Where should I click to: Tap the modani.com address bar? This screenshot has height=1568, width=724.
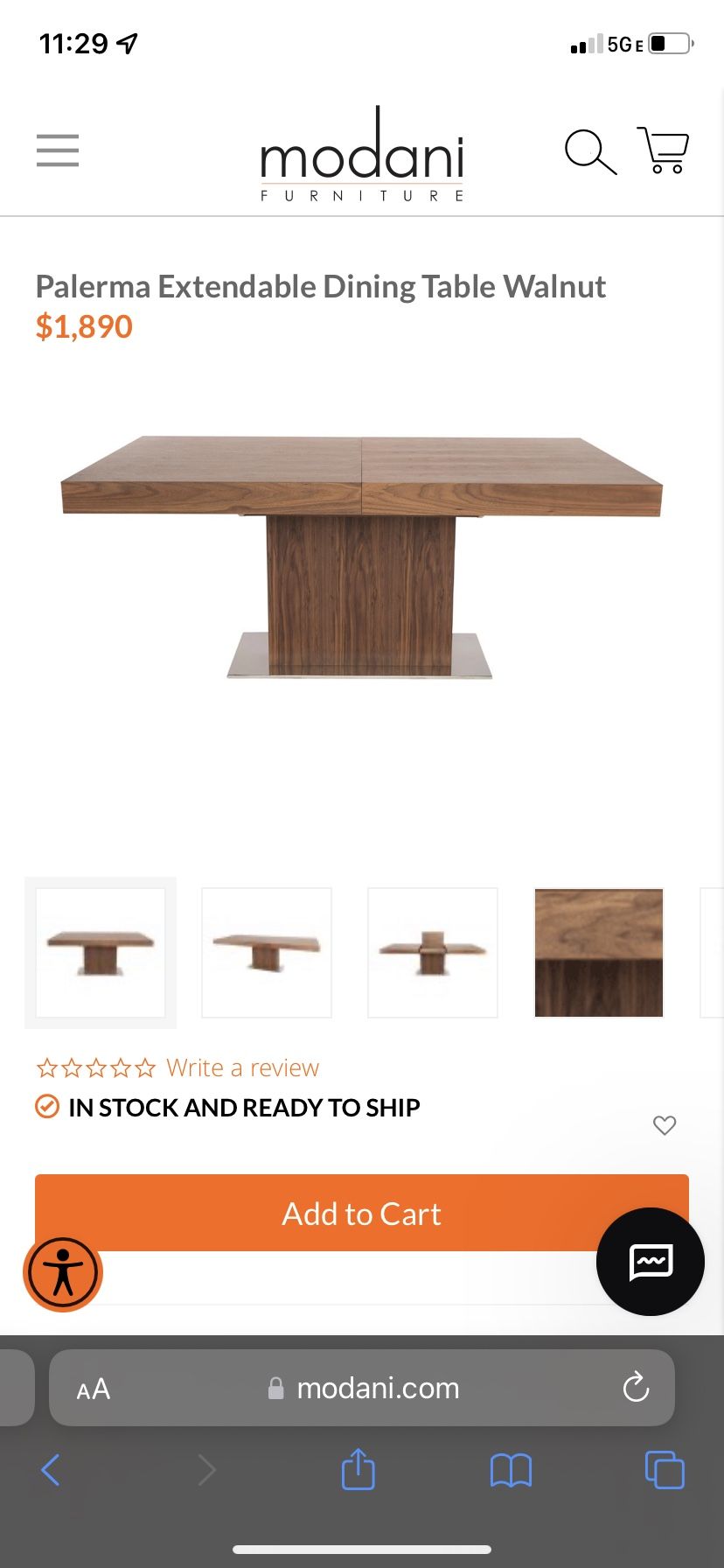tap(376, 1388)
